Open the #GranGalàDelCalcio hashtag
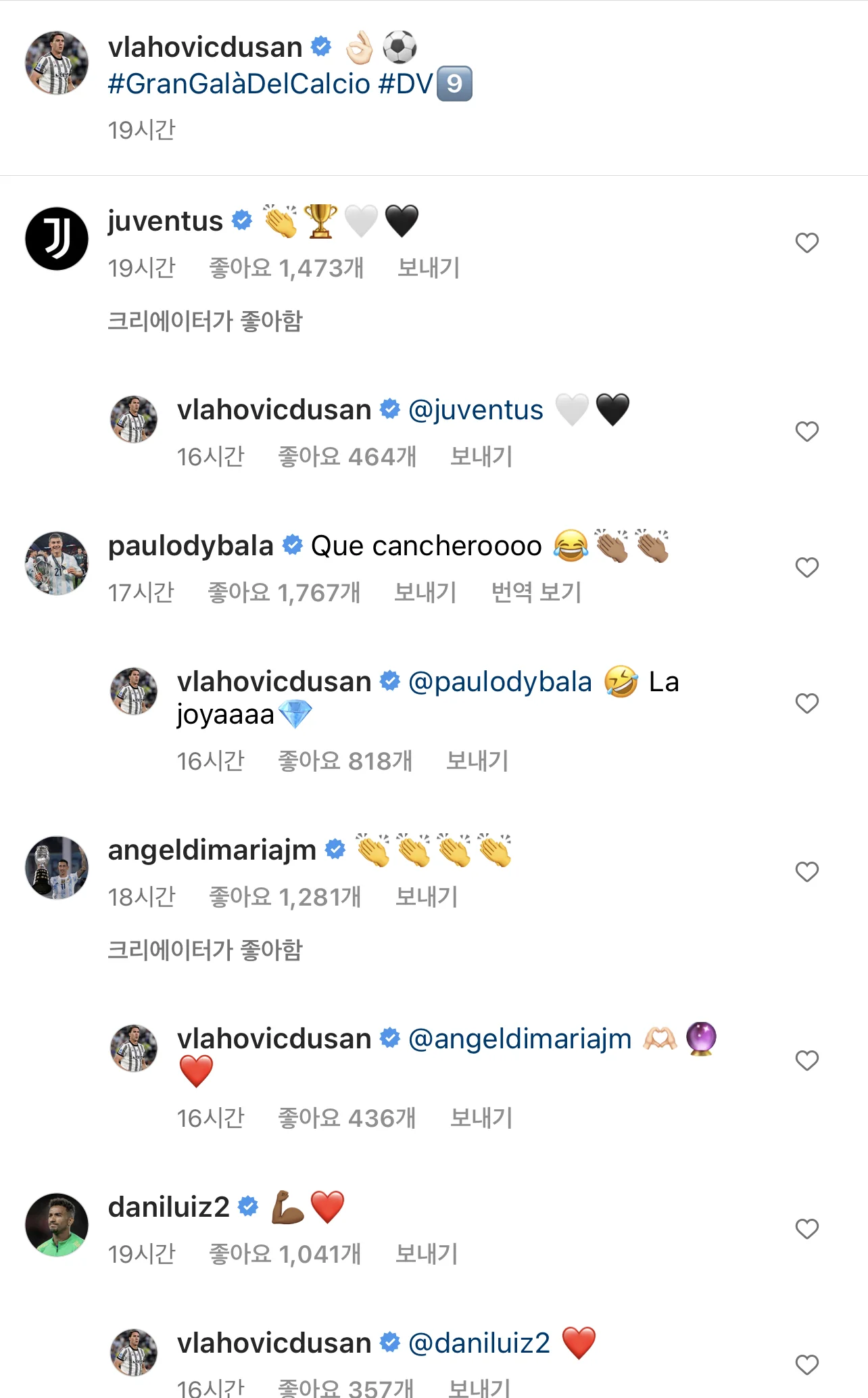This screenshot has width=868, height=1398. [239, 85]
